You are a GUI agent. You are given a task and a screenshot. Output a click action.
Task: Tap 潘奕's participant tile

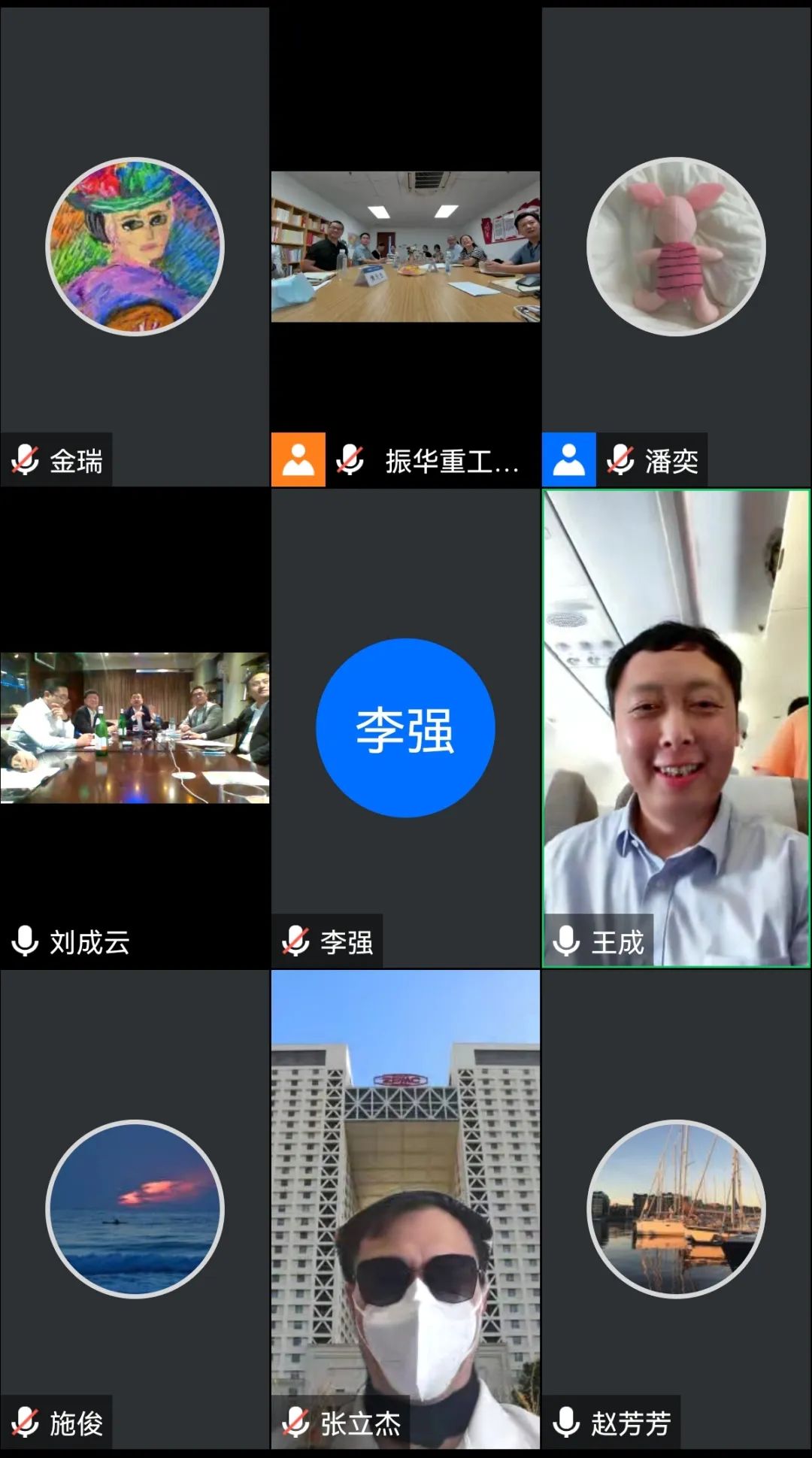pos(676,247)
